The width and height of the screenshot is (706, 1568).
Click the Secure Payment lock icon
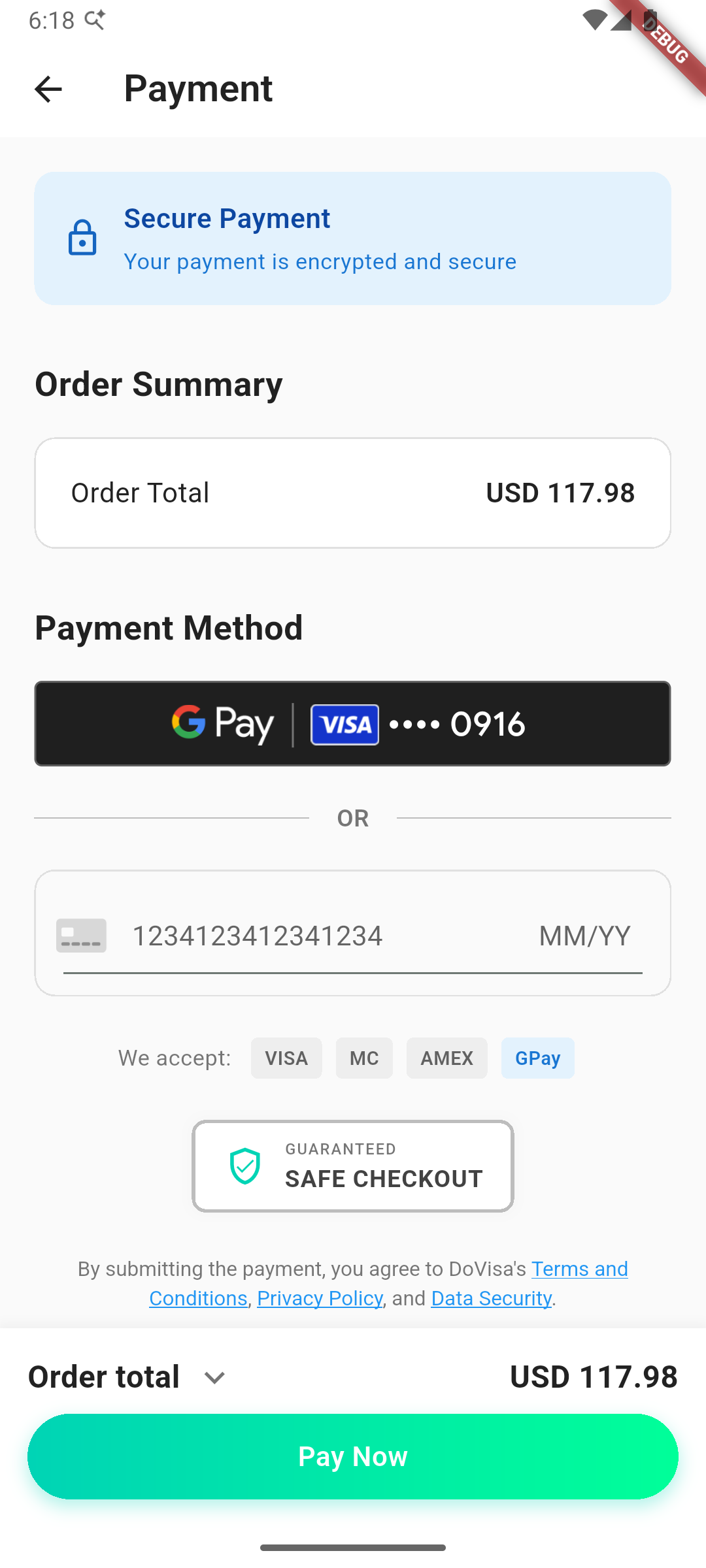click(x=82, y=237)
